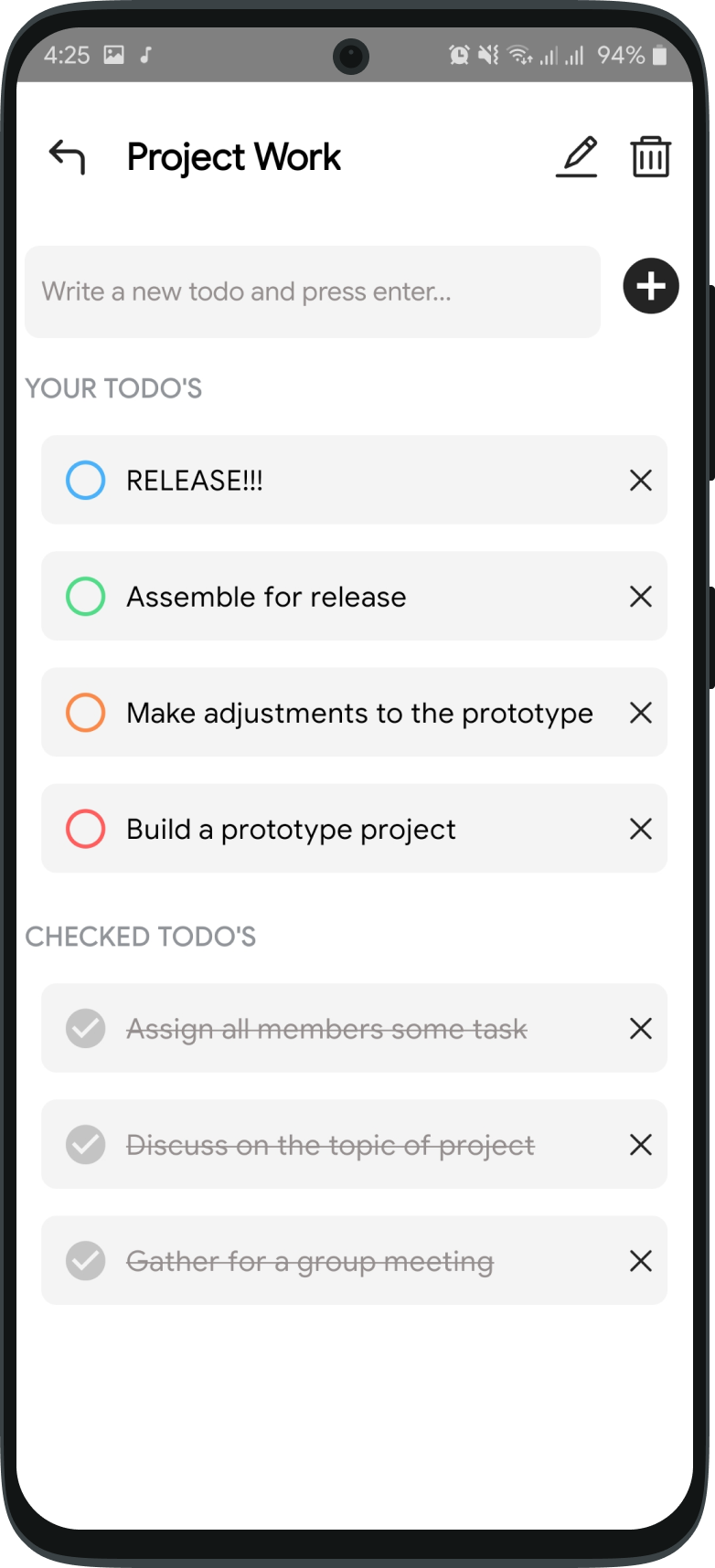This screenshot has height=1568, width=715.
Task: Delete the Project Work list
Action: 651,156
